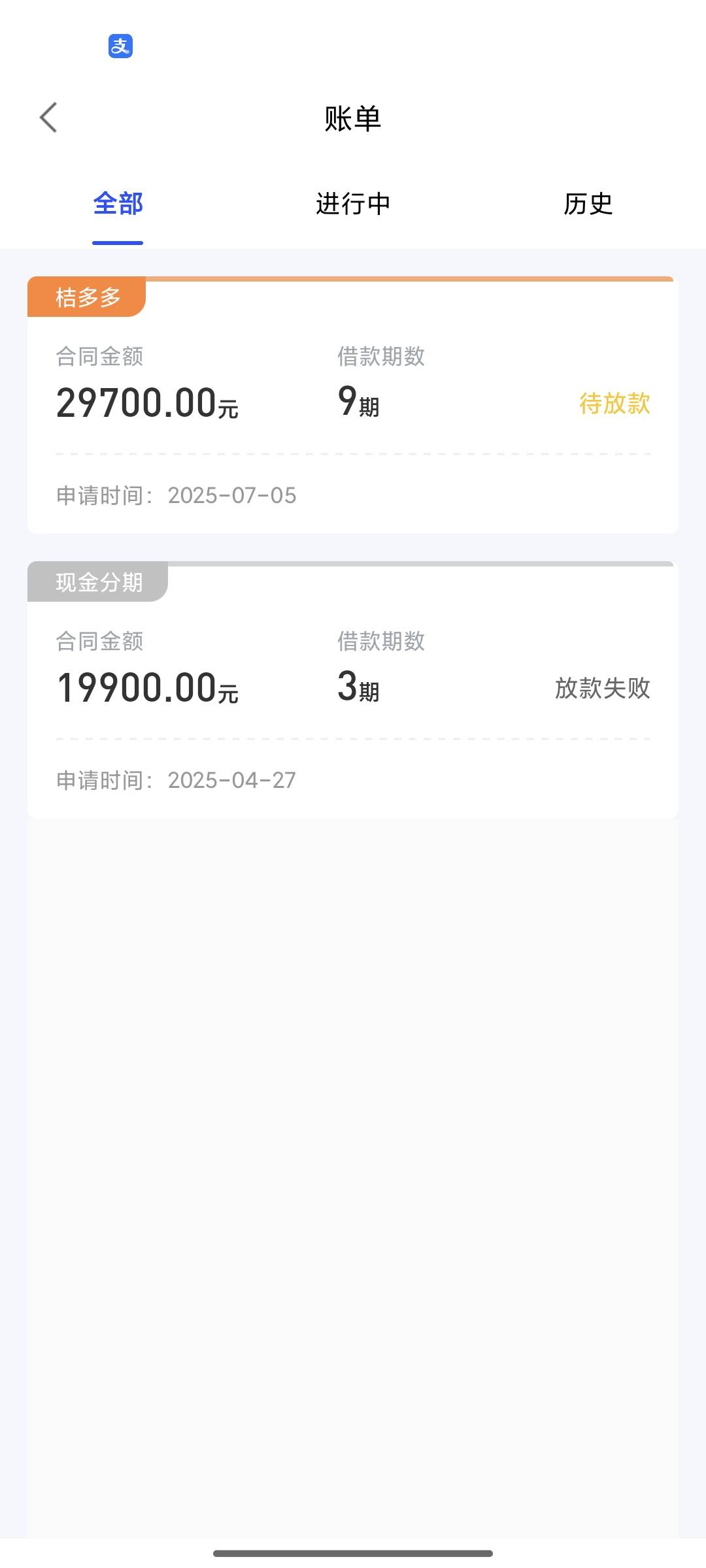Open the 现金分期 19900.00元 loan card
The image size is (706, 1568).
pos(353,690)
